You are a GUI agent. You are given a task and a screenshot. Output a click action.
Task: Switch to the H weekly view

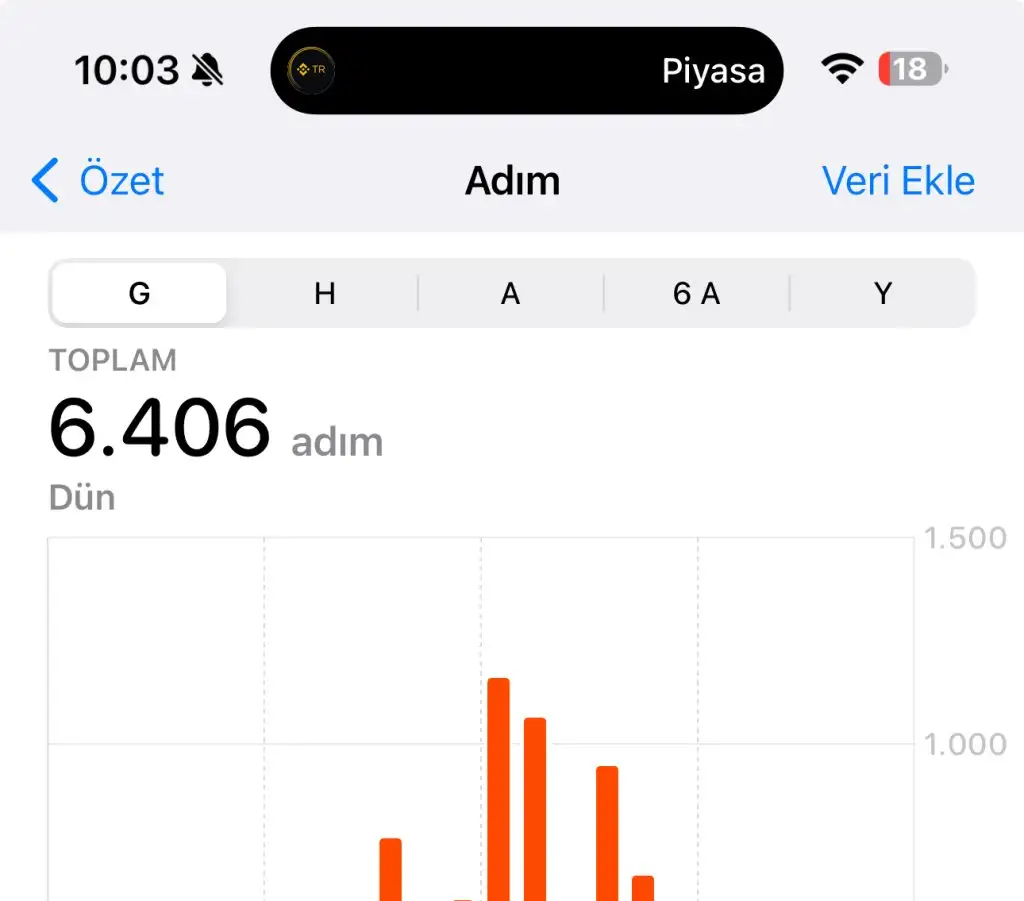tap(324, 293)
